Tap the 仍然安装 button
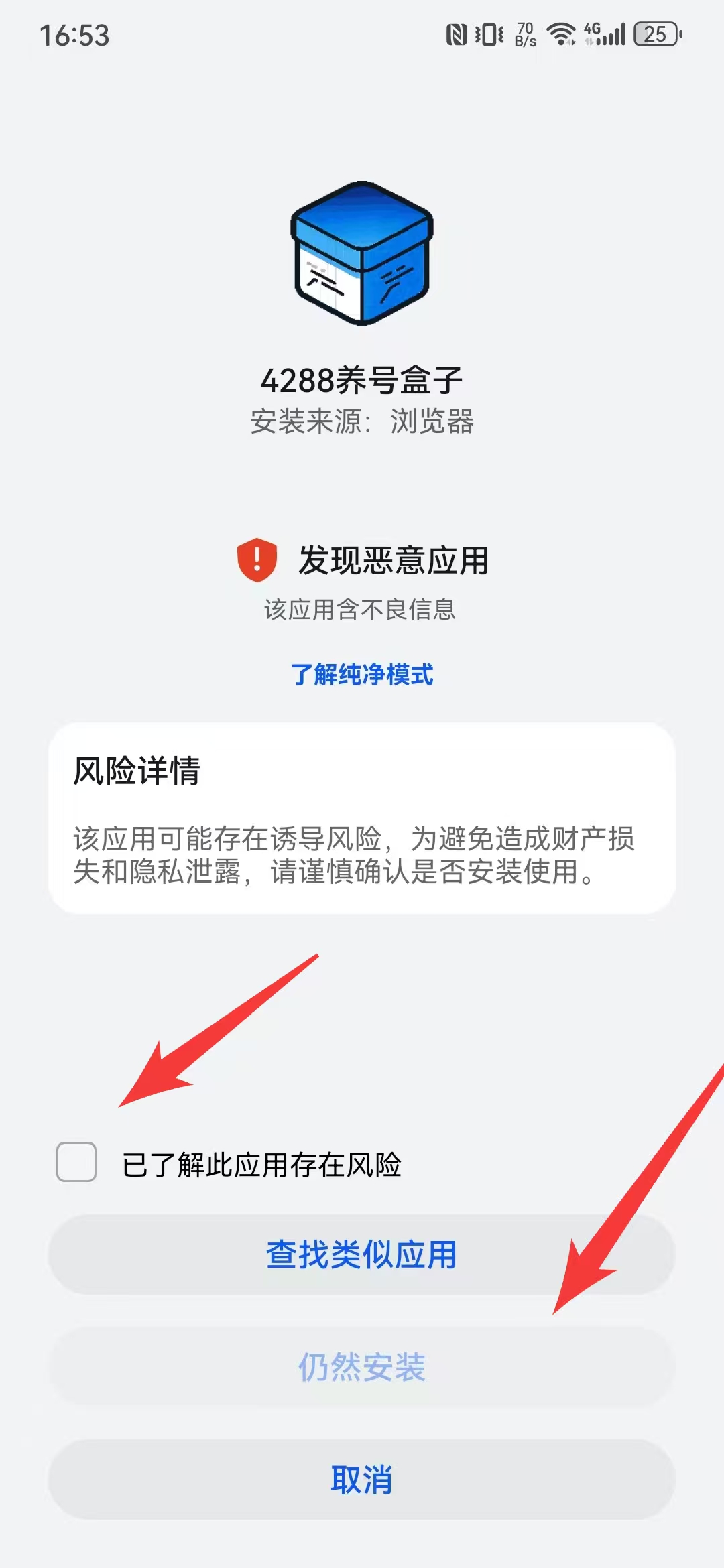The image size is (724, 1568). [362, 1367]
